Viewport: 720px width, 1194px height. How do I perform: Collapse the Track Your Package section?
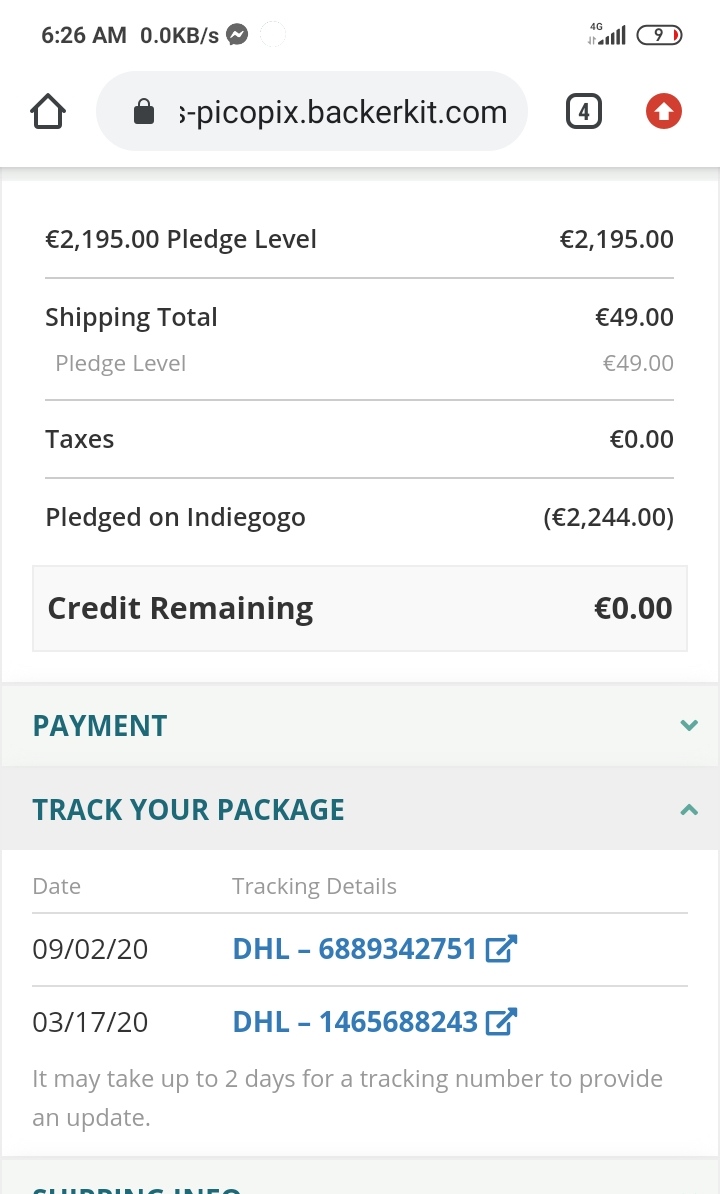(360, 809)
